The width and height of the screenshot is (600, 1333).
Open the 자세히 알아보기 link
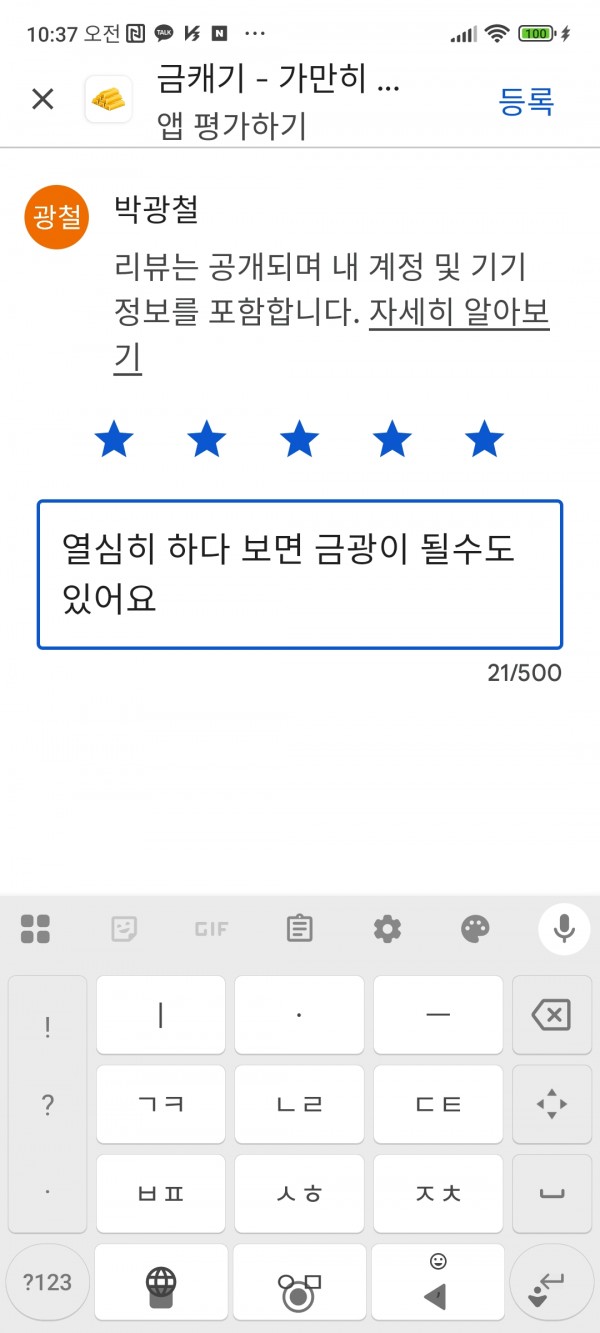(x=331, y=337)
